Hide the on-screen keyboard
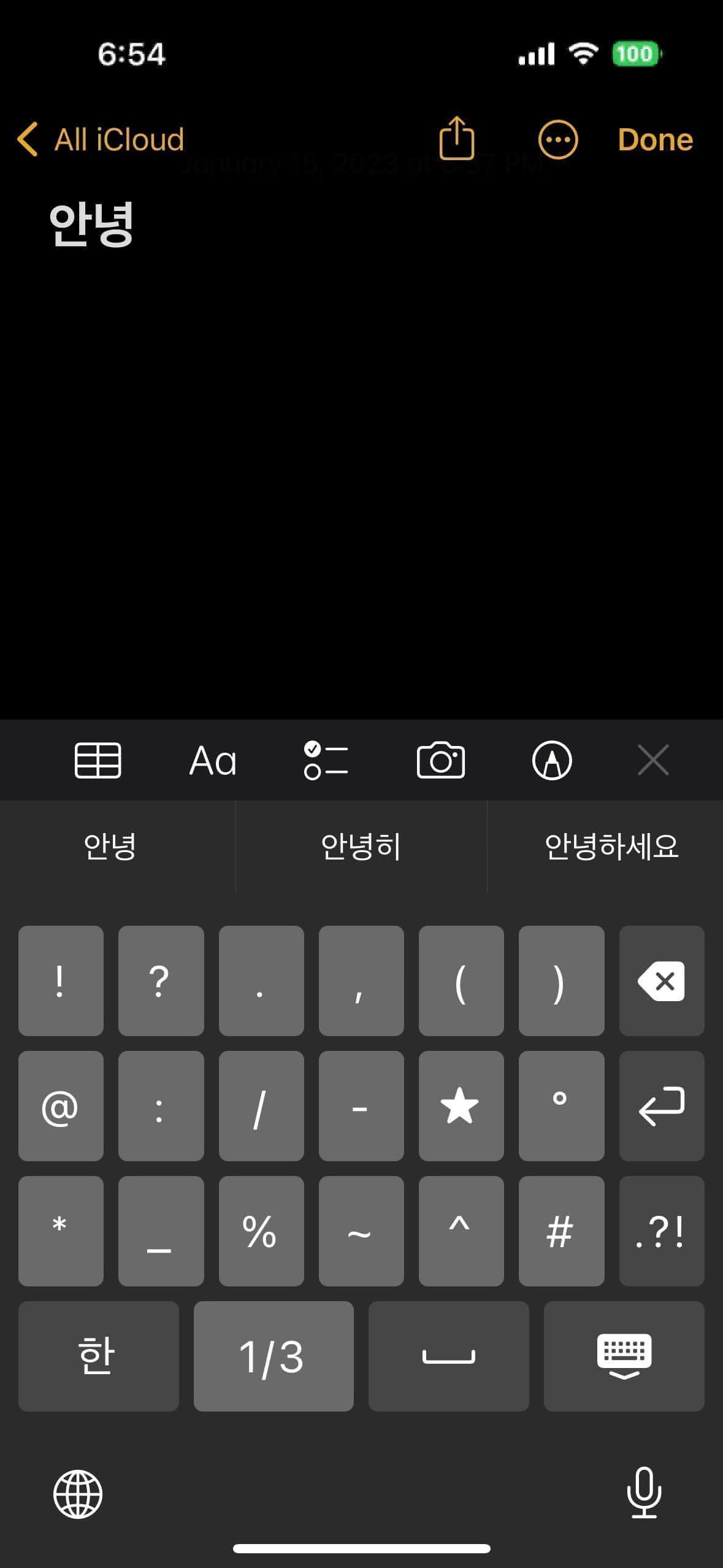Image resolution: width=723 pixels, height=1568 pixels. coord(624,1356)
